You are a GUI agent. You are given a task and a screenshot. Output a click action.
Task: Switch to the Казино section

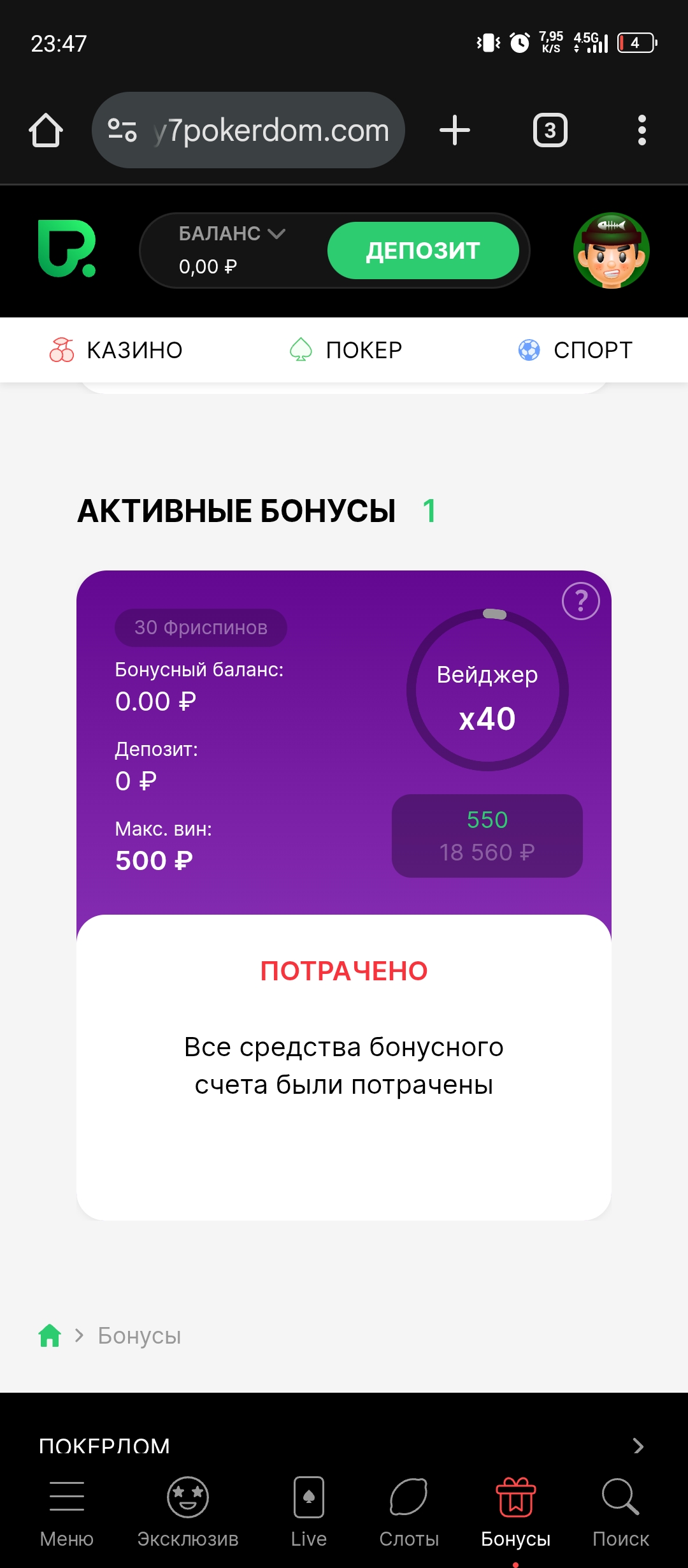[116, 350]
